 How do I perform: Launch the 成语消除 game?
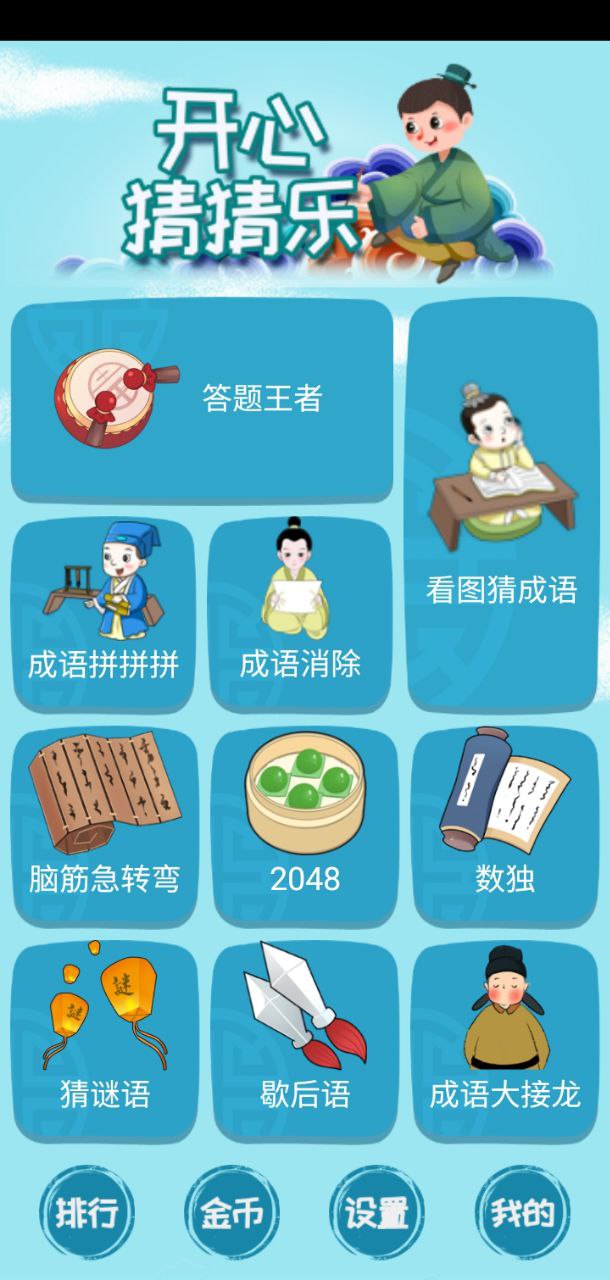pyautogui.click(x=300, y=614)
